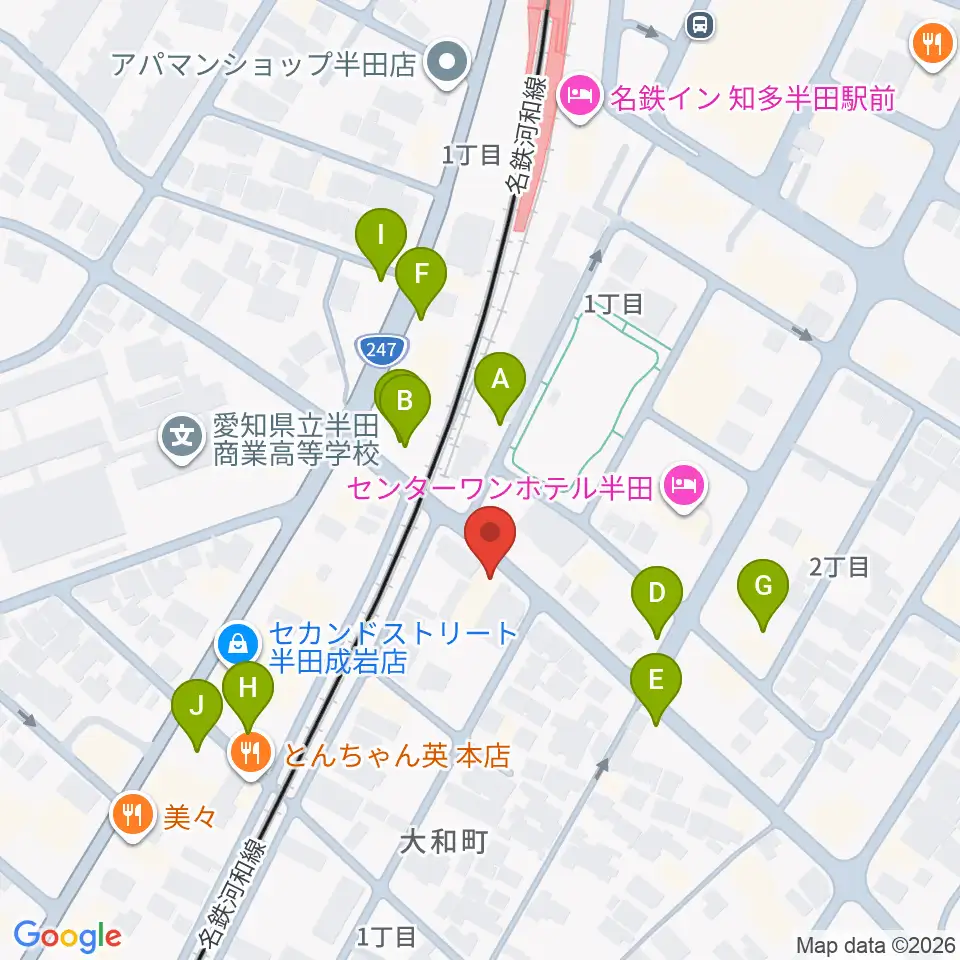Tap the green marker labeled H

click(x=248, y=697)
